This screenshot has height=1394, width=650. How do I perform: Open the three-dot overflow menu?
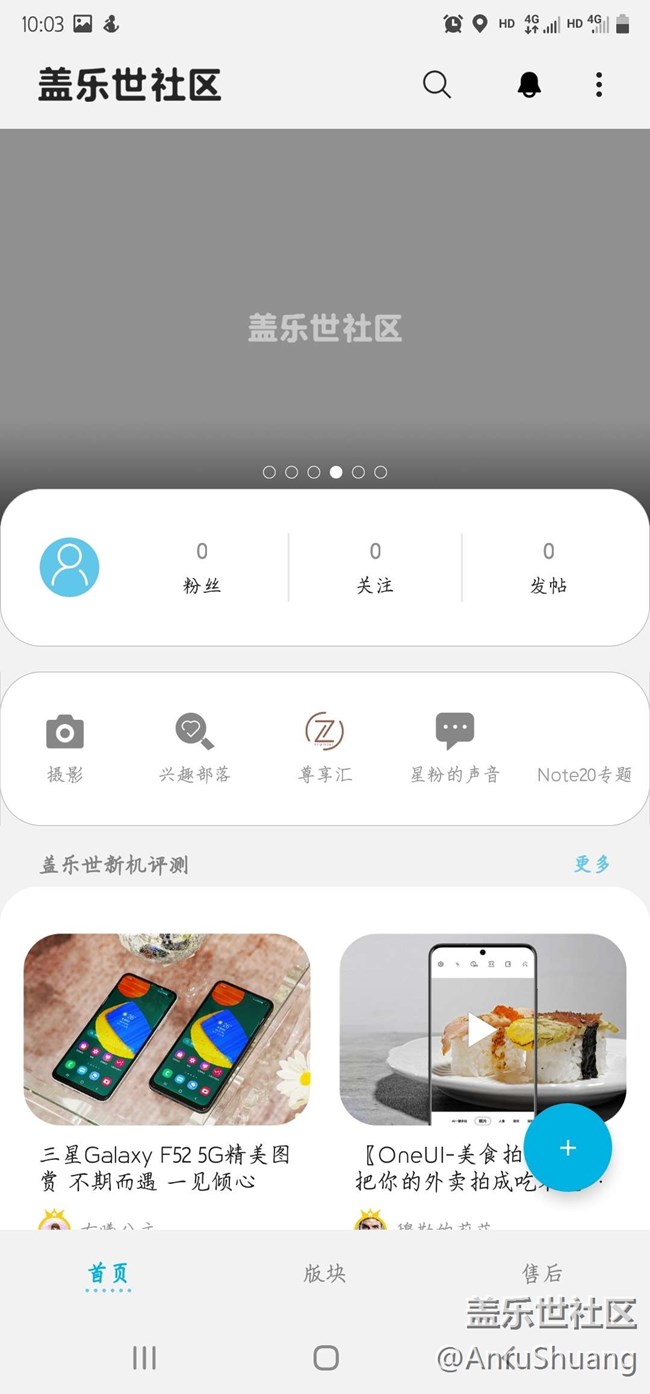599,85
